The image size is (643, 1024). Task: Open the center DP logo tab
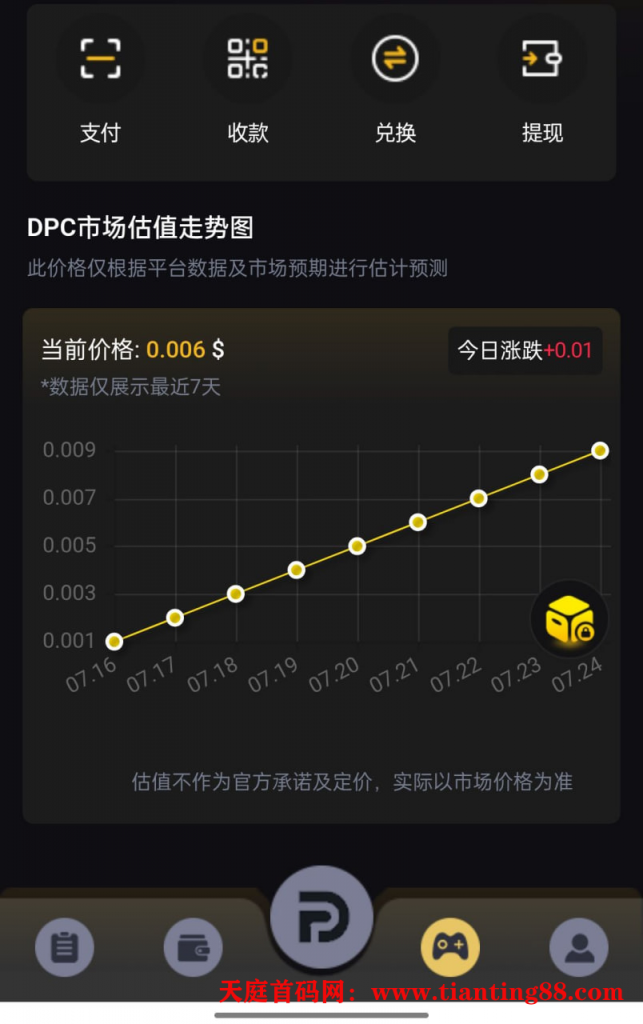click(322, 918)
